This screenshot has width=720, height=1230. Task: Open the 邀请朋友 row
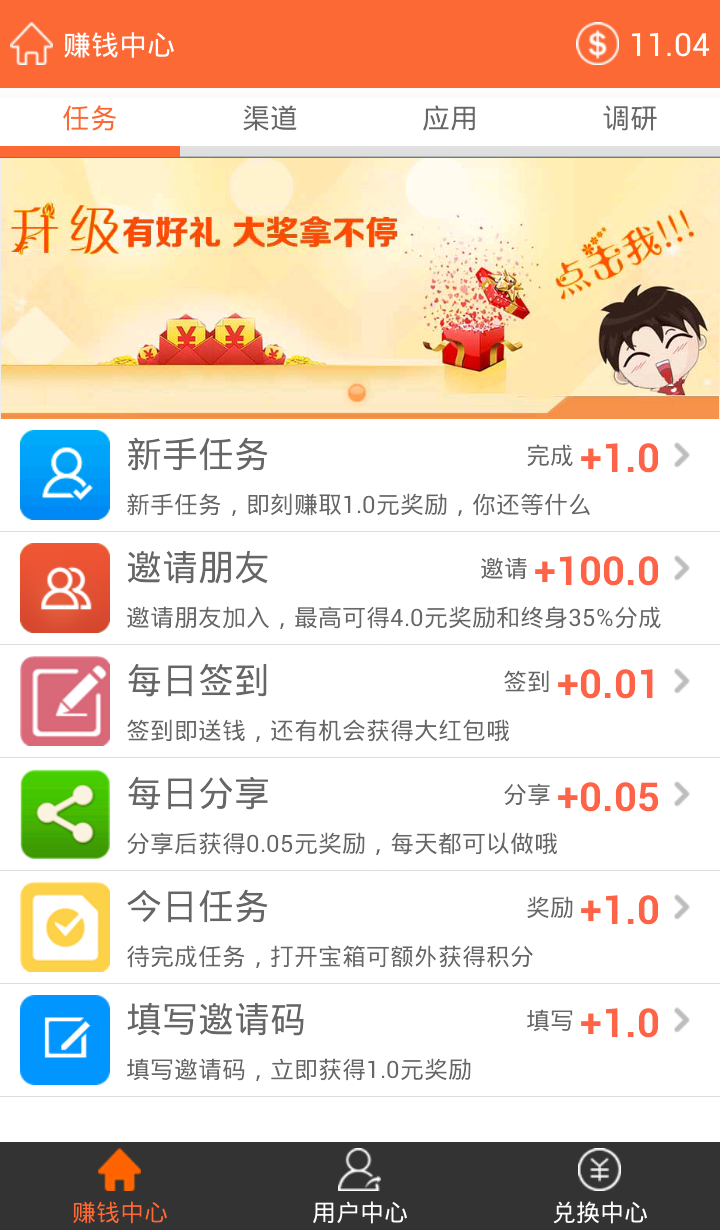click(360, 588)
